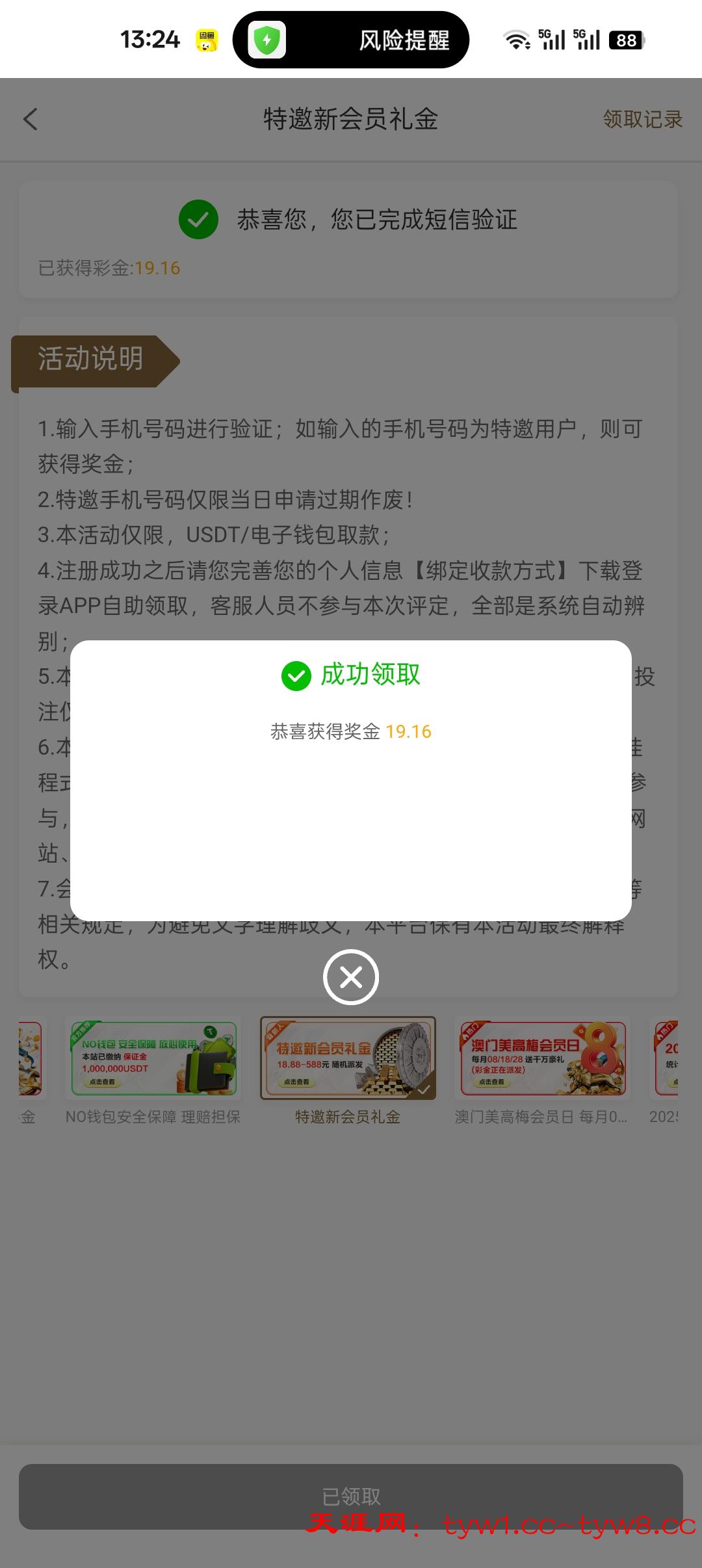Switch to the 领取记录 view
The height and width of the screenshot is (1568, 702).
point(642,120)
